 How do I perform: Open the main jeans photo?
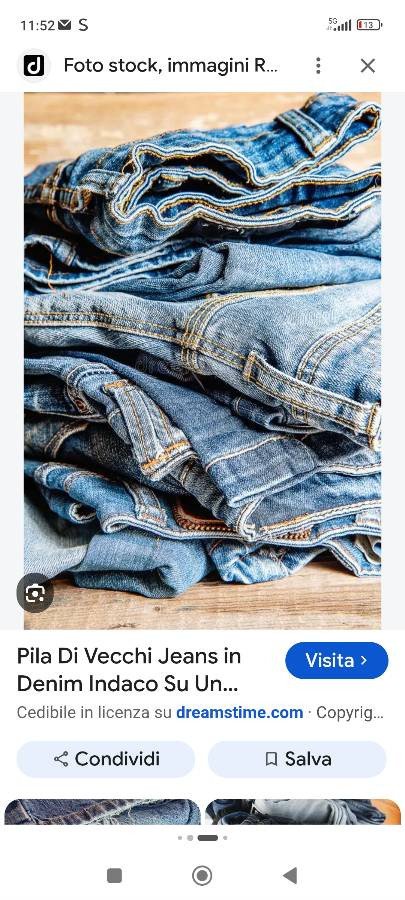(202, 360)
